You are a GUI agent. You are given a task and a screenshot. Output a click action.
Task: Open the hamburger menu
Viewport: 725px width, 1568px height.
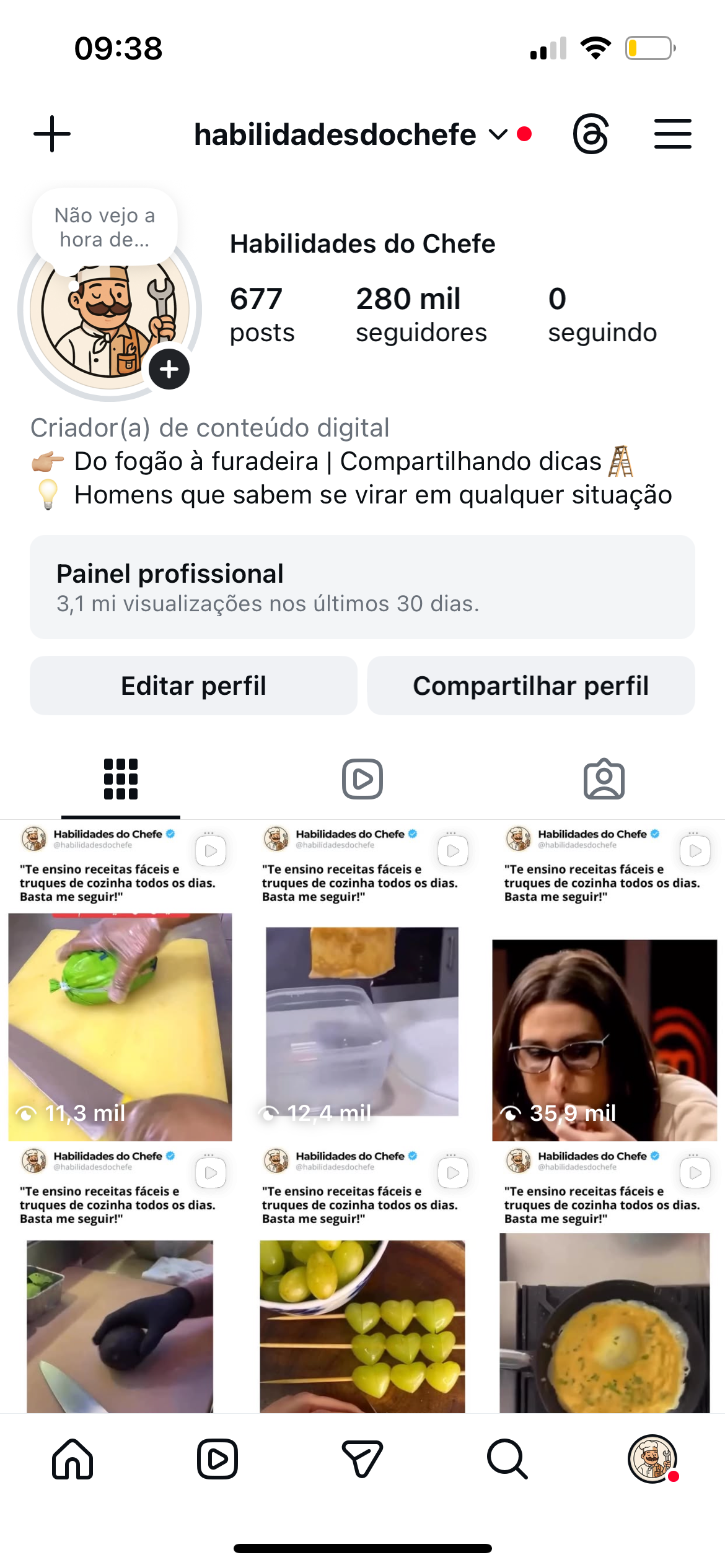coord(672,134)
